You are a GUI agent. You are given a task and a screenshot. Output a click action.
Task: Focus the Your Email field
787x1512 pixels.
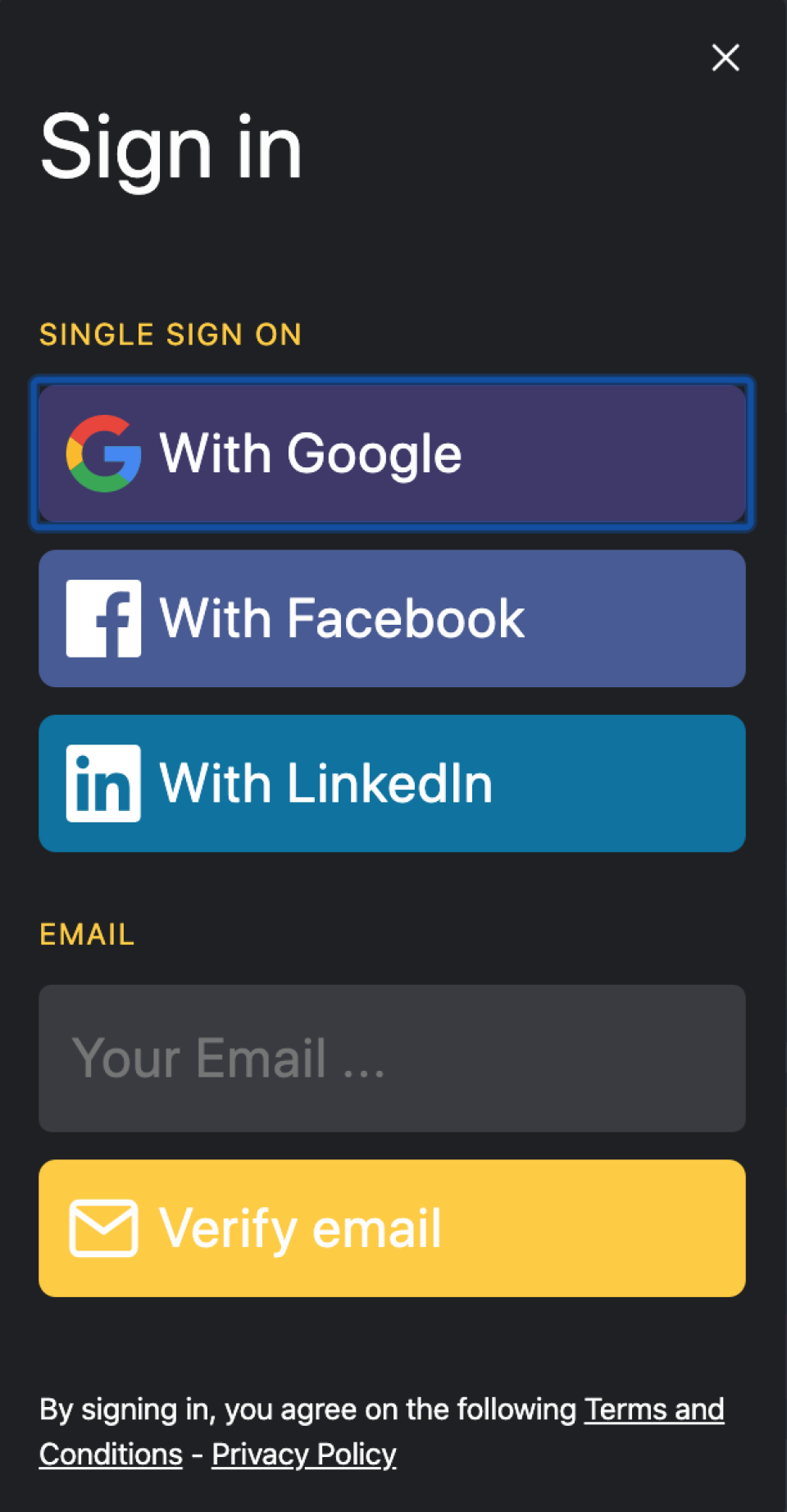pyautogui.click(x=392, y=1058)
